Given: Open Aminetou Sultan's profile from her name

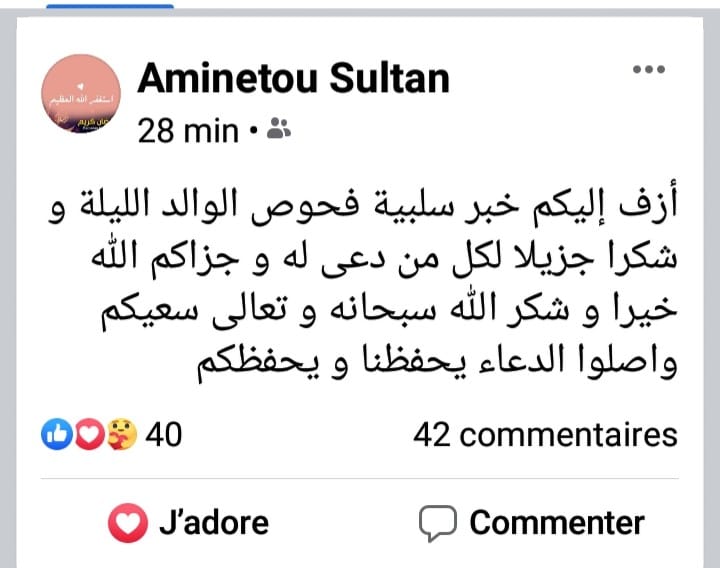Looking at the screenshot, I should coord(293,77).
